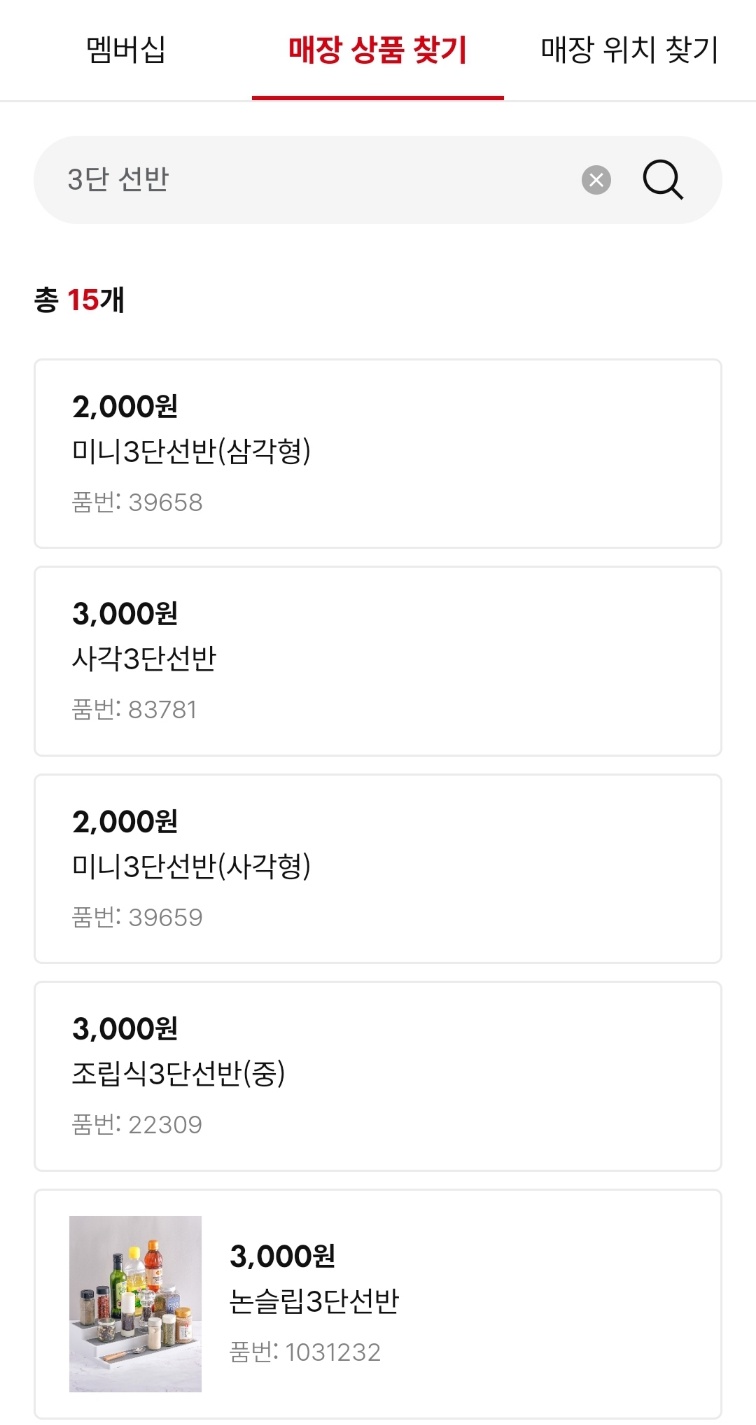Viewport: 756px width, 1425px height.
Task: Open the 조립식3단선반(중) product card
Action: [378, 1072]
